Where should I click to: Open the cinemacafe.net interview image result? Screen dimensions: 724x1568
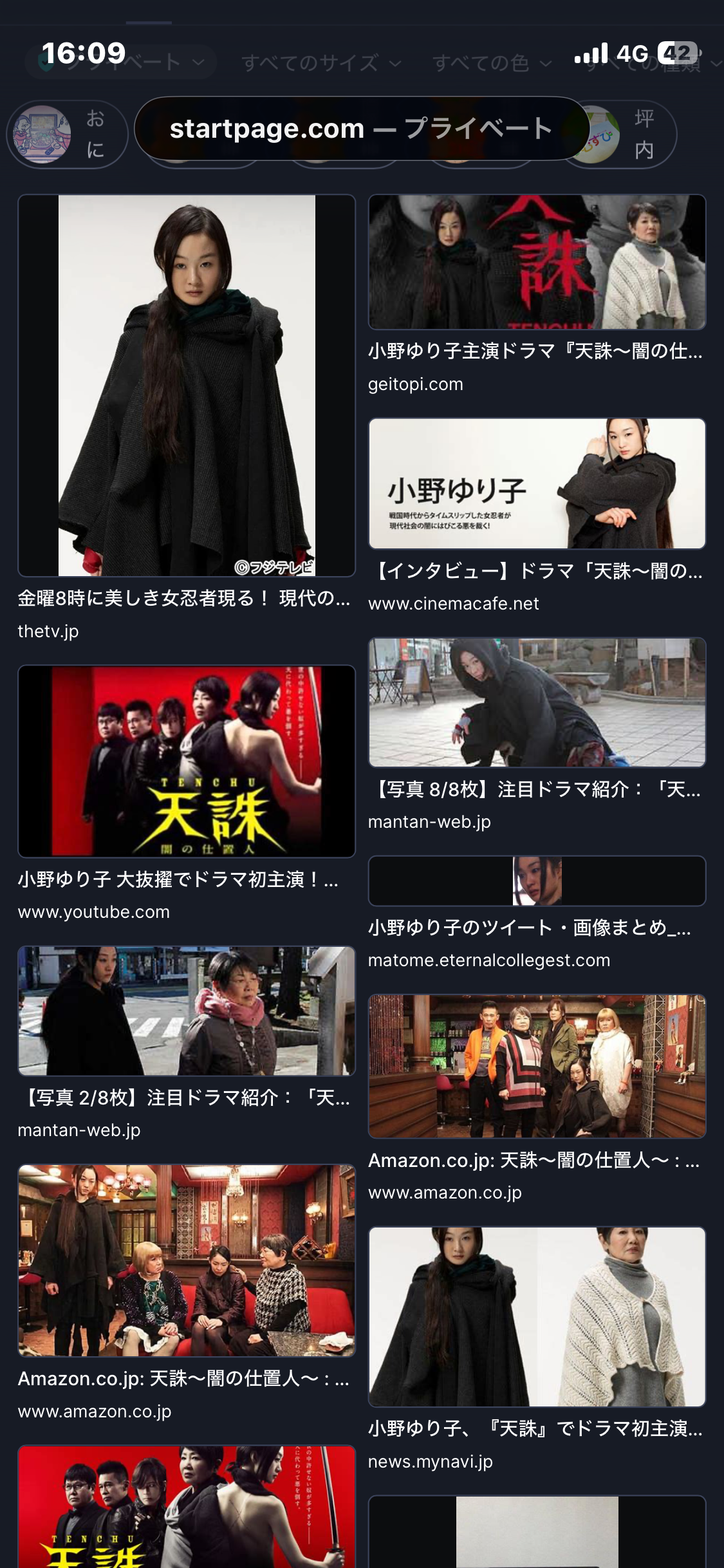(537, 483)
